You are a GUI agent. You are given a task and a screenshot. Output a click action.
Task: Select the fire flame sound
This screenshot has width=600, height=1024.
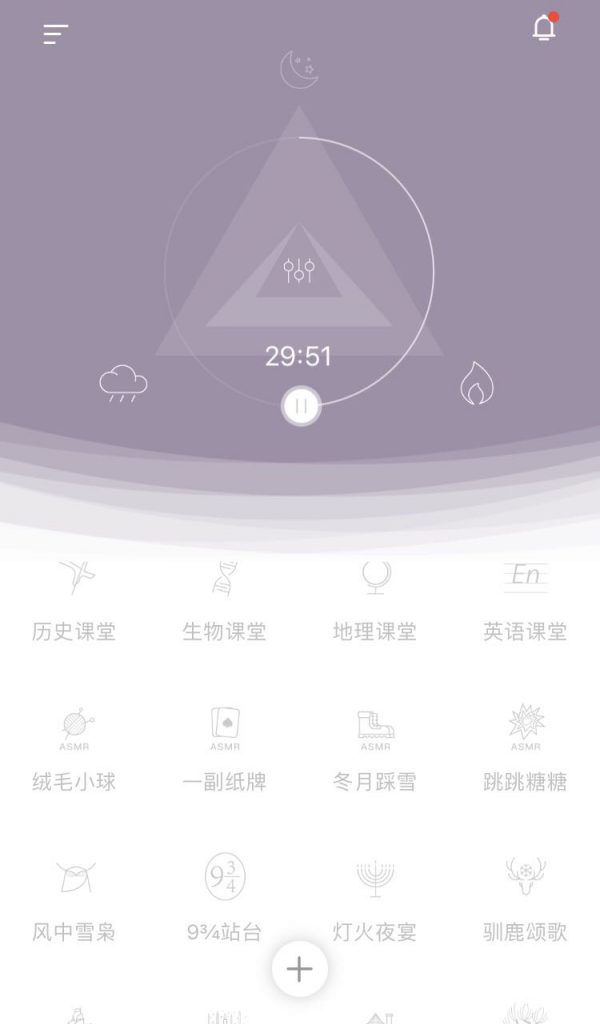coord(477,383)
